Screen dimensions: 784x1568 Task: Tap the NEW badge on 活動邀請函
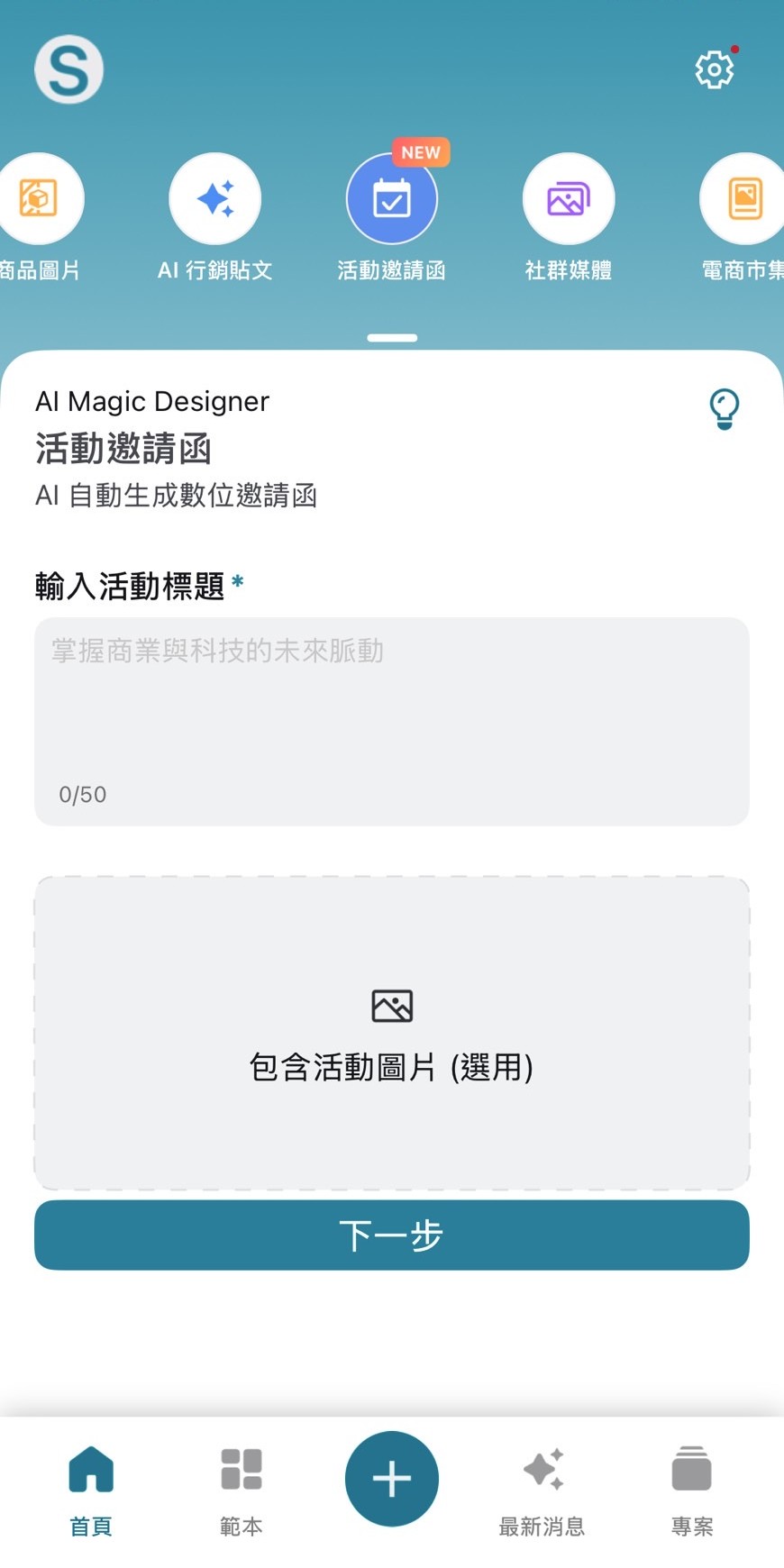420,151
